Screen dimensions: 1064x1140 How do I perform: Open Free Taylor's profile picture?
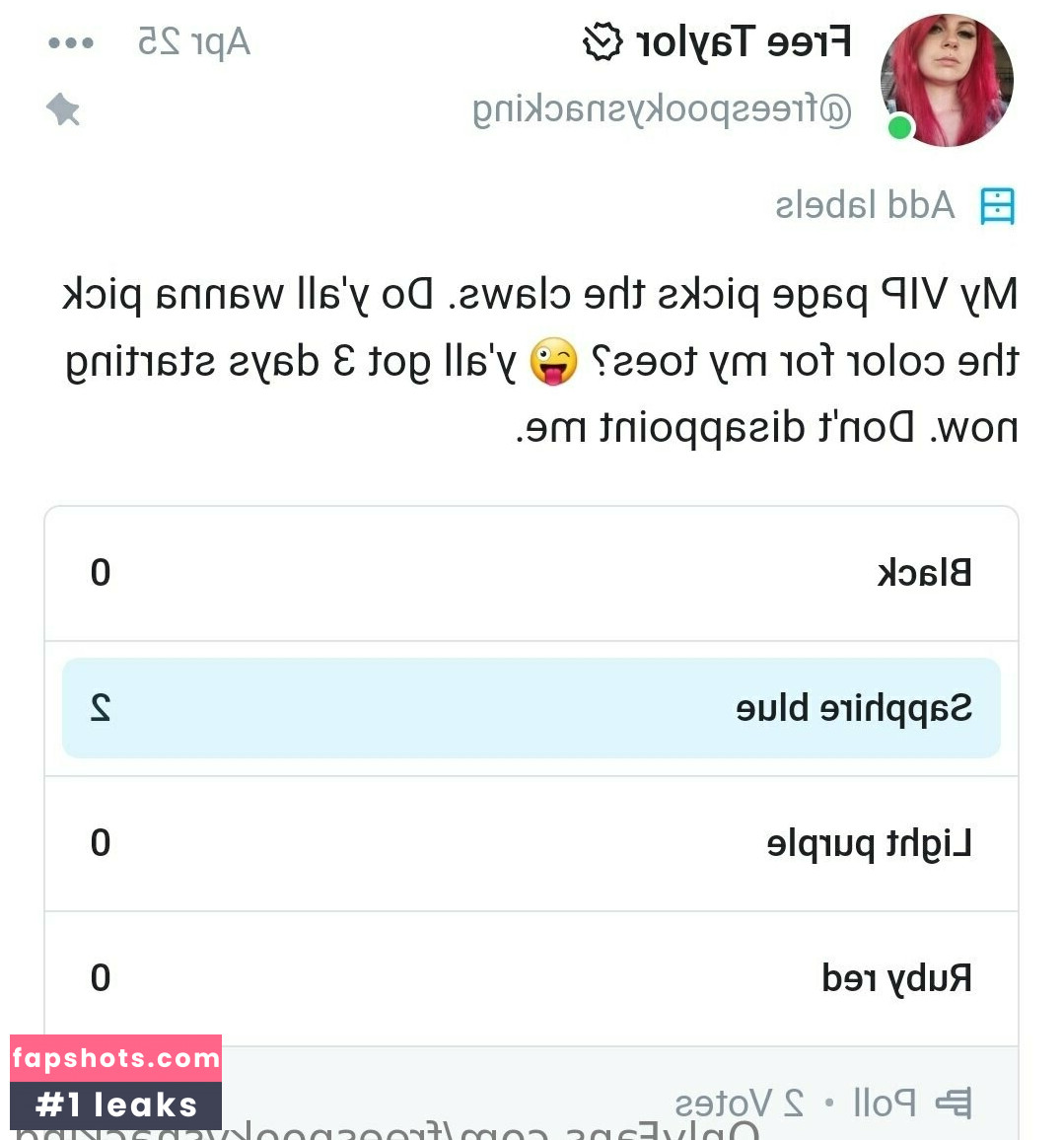pos(946,81)
